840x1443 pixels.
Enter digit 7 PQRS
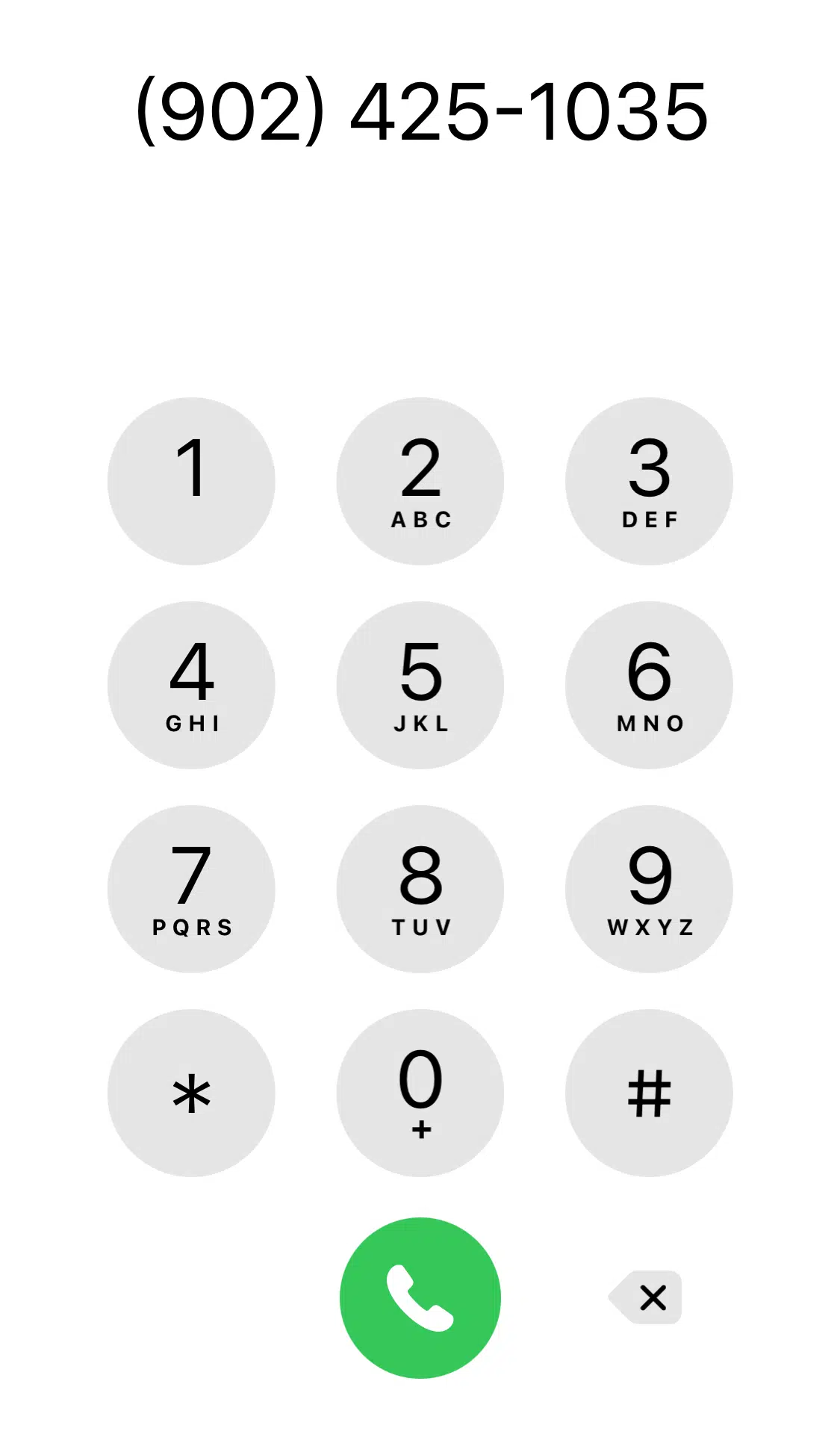tap(191, 889)
